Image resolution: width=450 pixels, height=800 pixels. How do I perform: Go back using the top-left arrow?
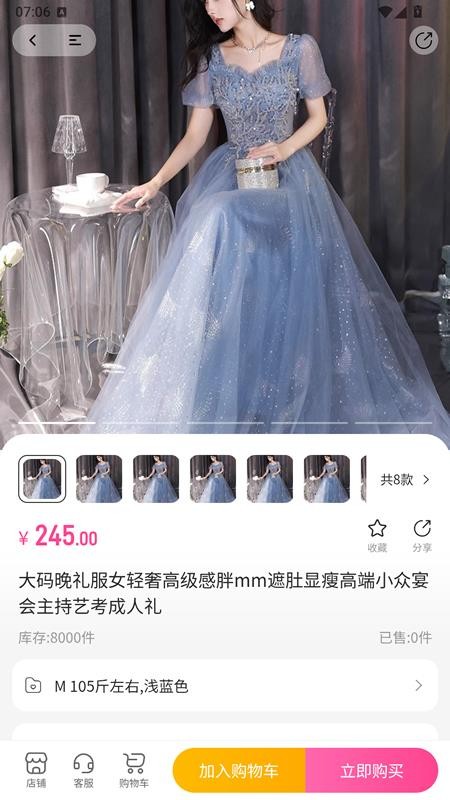[33, 40]
